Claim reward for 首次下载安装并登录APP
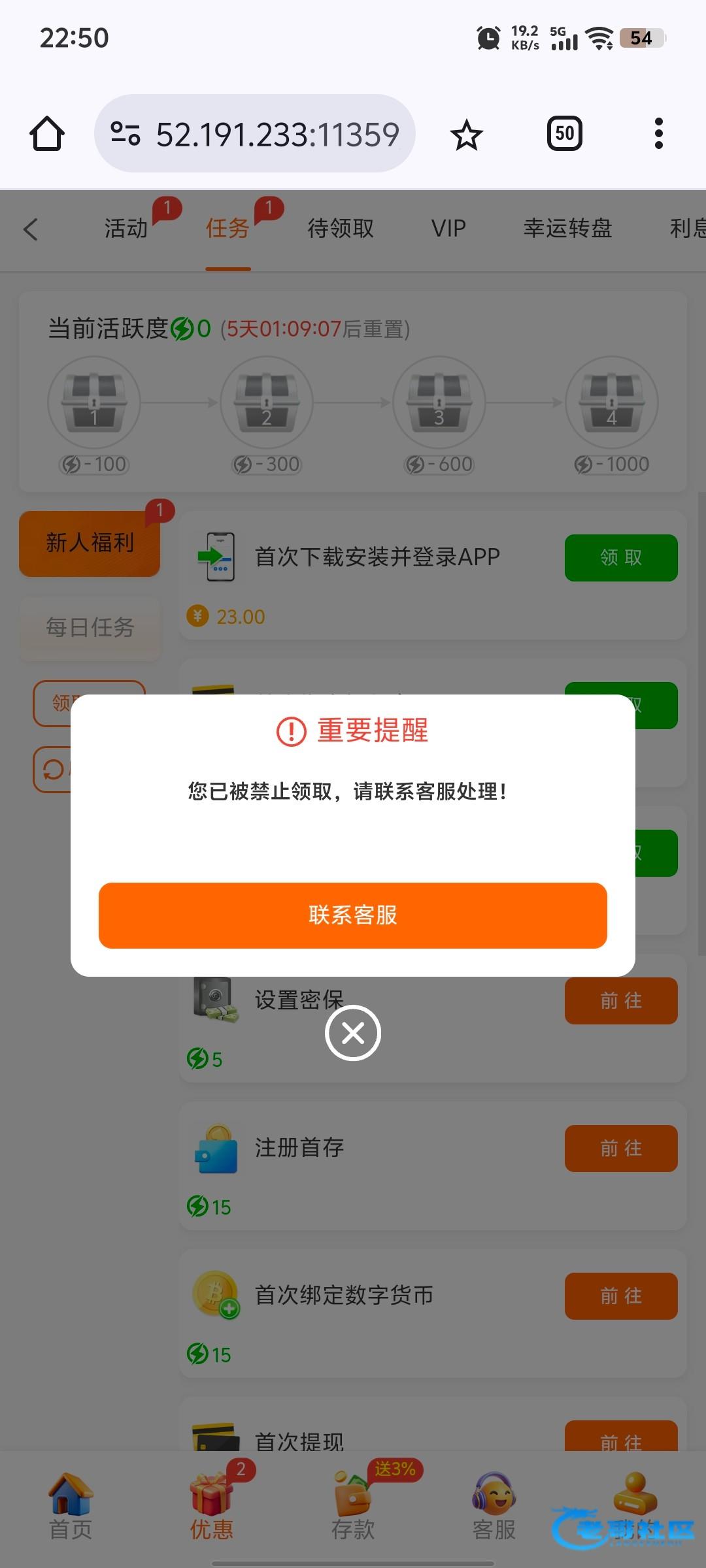 click(x=621, y=557)
